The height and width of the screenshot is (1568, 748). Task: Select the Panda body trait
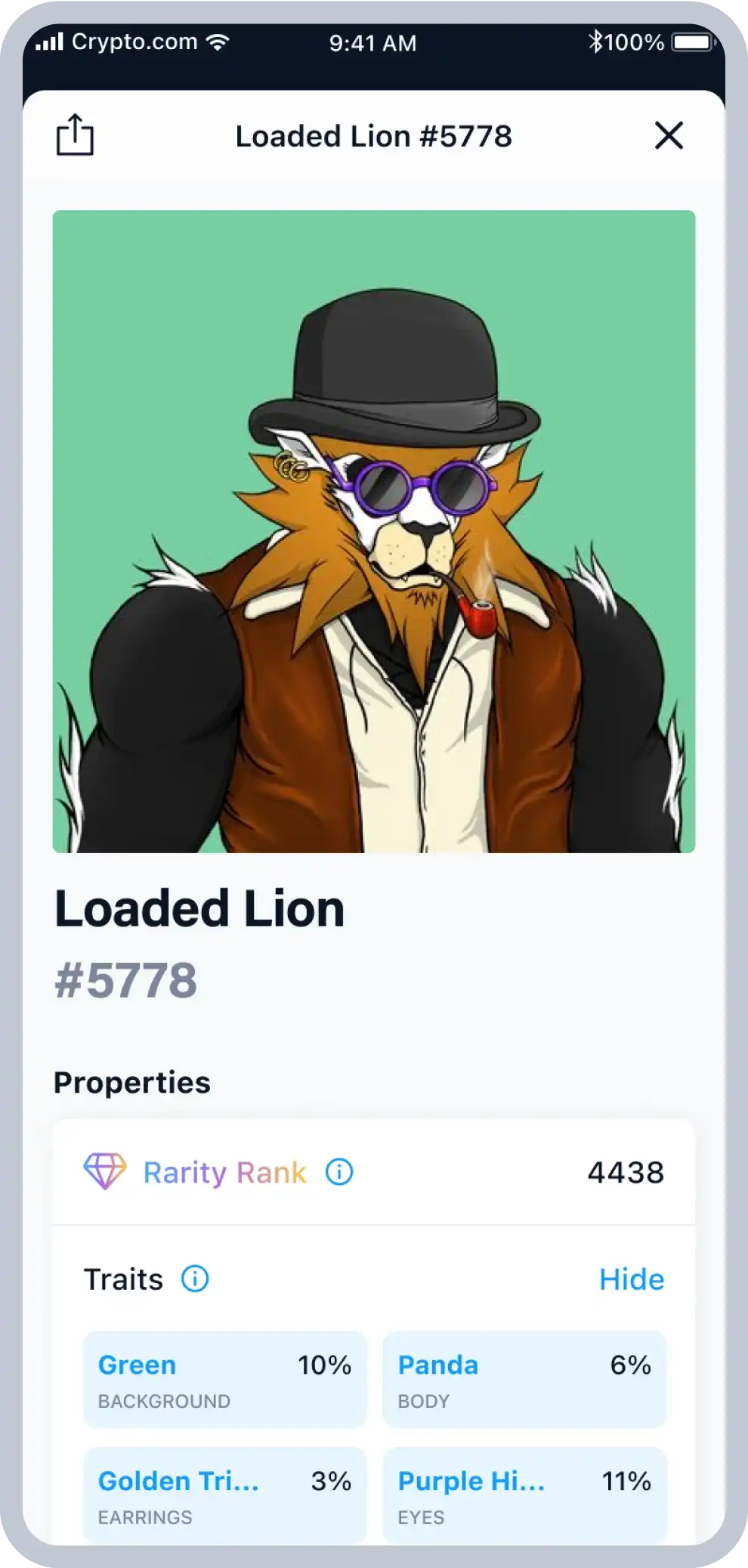point(524,1380)
